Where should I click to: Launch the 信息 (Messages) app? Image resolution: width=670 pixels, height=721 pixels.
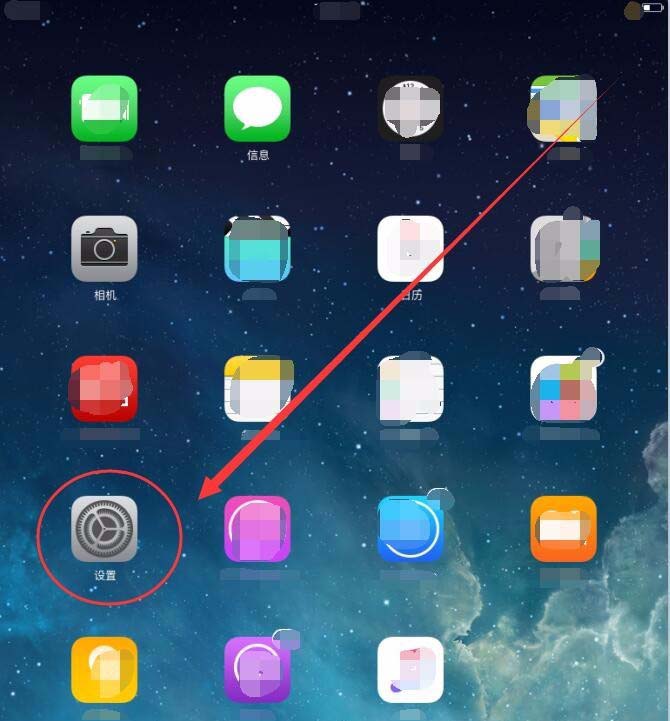[257, 108]
